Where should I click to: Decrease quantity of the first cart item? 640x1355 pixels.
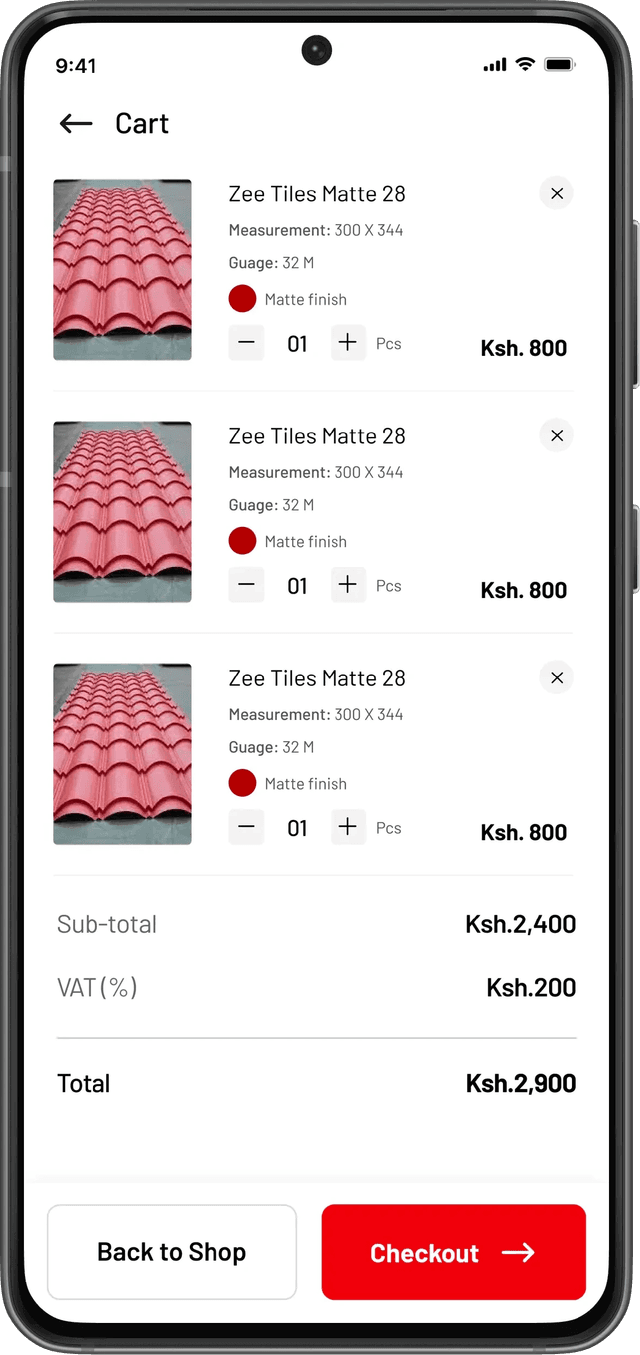tap(247, 343)
